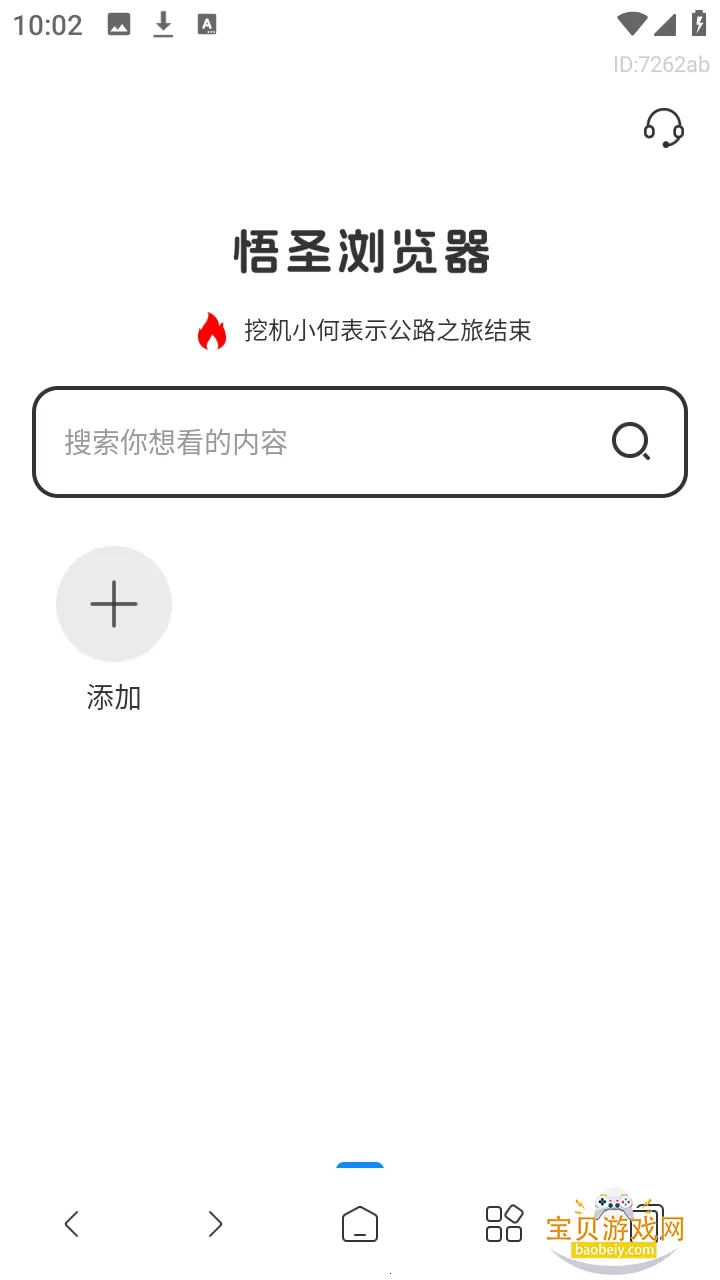Open the download notification in the status bar
The image size is (720, 1280).
tap(163, 24)
